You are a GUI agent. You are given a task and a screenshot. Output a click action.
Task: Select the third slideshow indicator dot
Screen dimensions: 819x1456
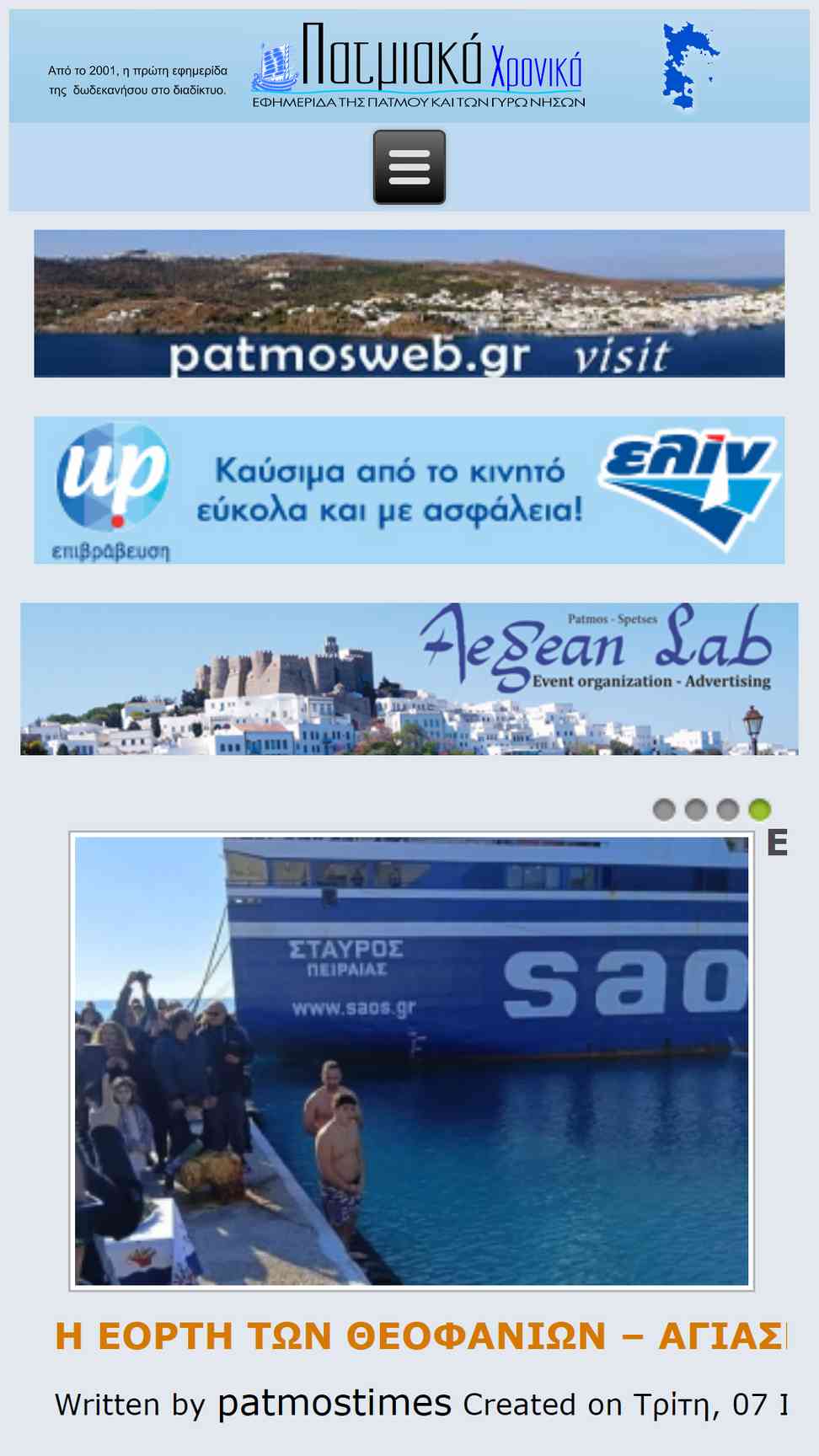point(728,810)
